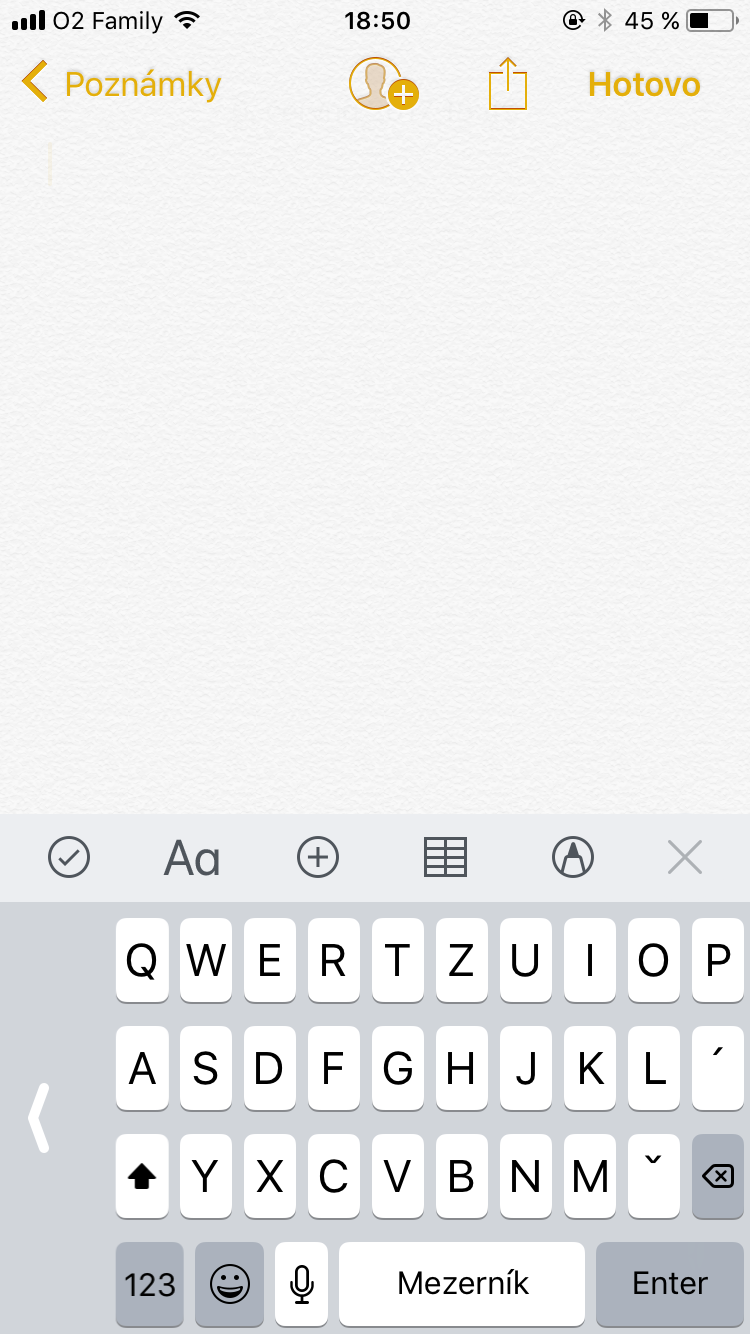This screenshot has width=750, height=1334.
Task: Insert a table into the note
Action: coord(445,857)
